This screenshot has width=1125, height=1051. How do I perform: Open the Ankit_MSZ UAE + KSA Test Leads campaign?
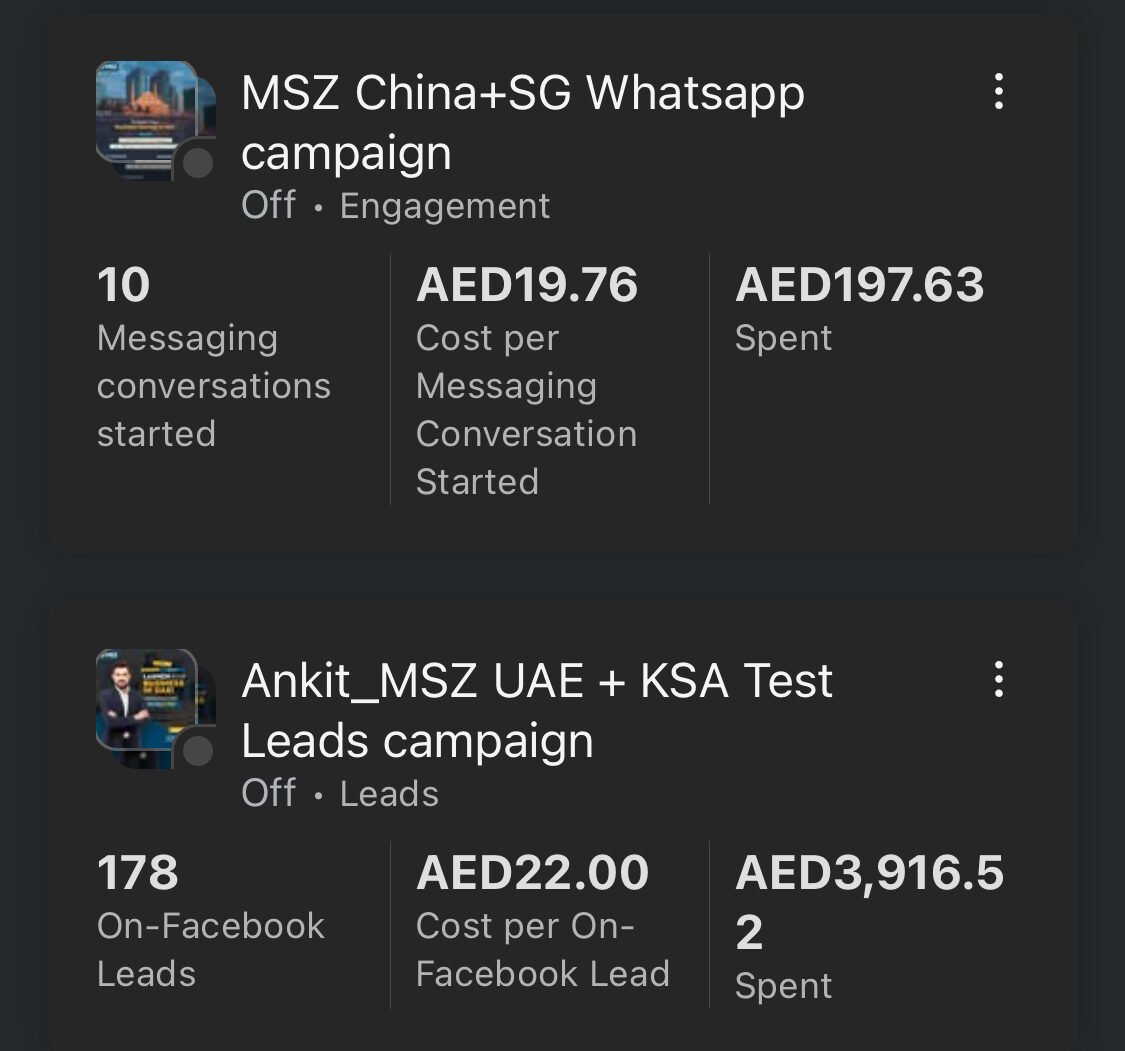(x=536, y=710)
